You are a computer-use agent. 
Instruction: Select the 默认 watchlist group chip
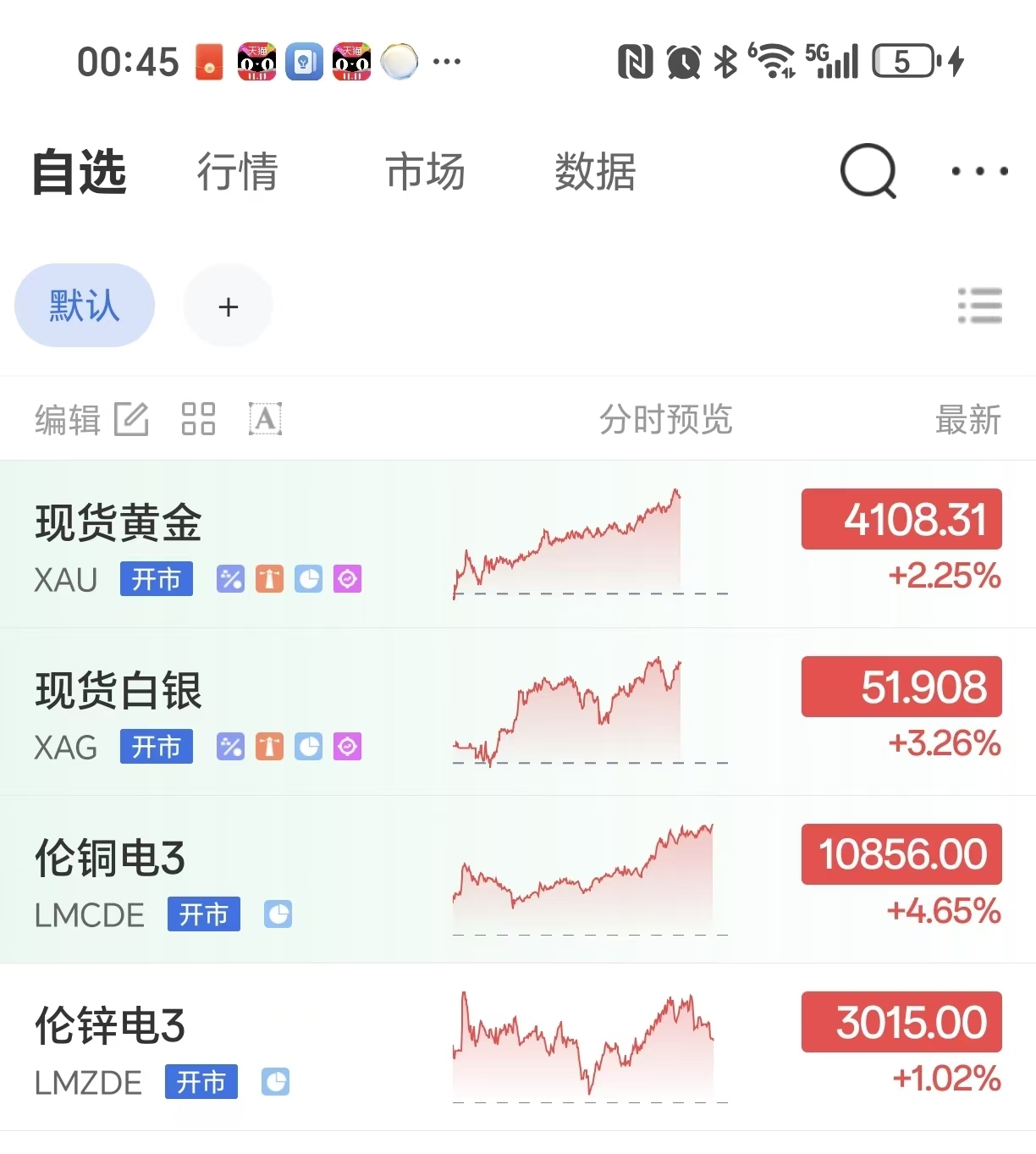pos(85,306)
